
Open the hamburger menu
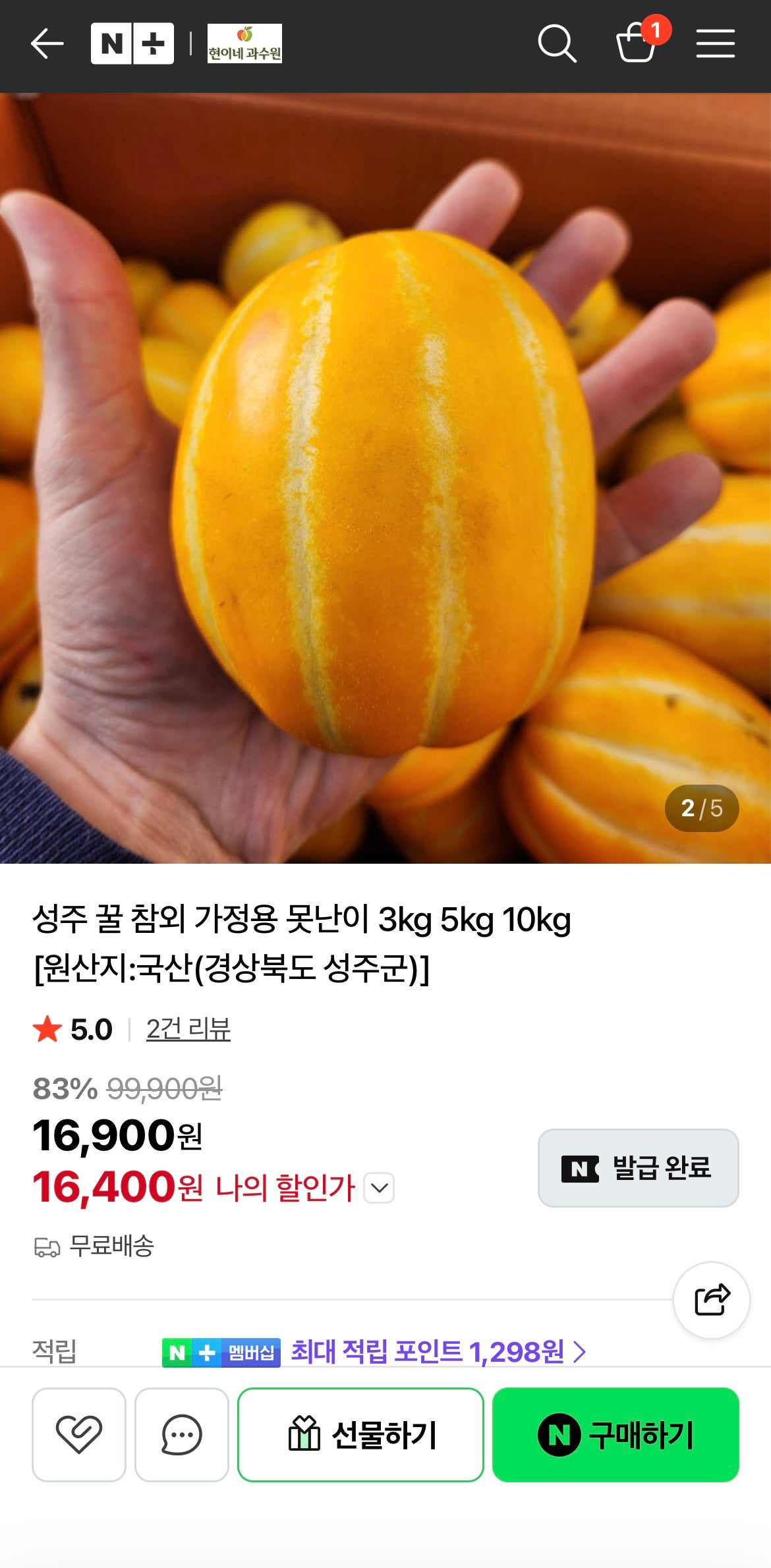tap(715, 45)
